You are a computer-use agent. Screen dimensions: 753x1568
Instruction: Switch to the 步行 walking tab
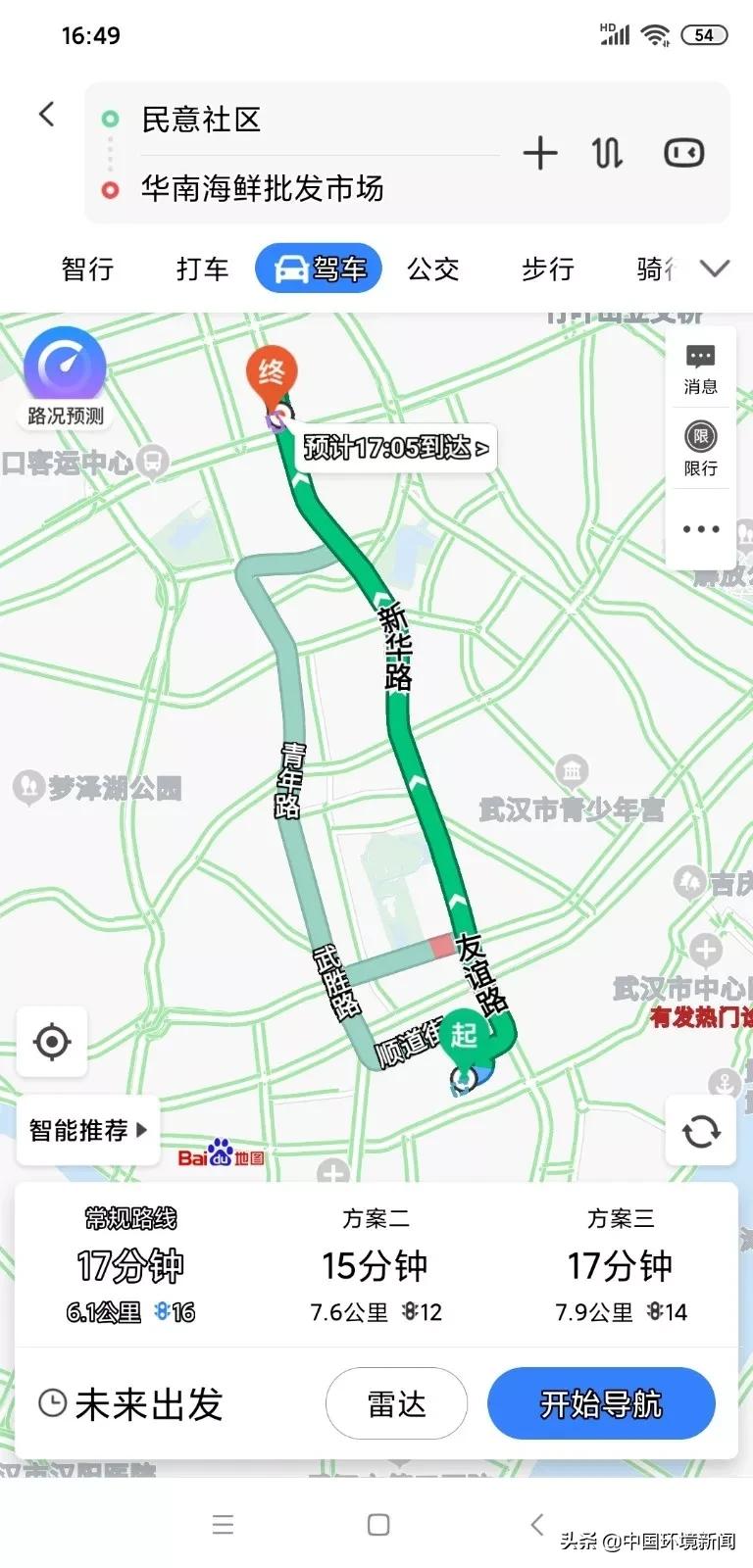(547, 268)
